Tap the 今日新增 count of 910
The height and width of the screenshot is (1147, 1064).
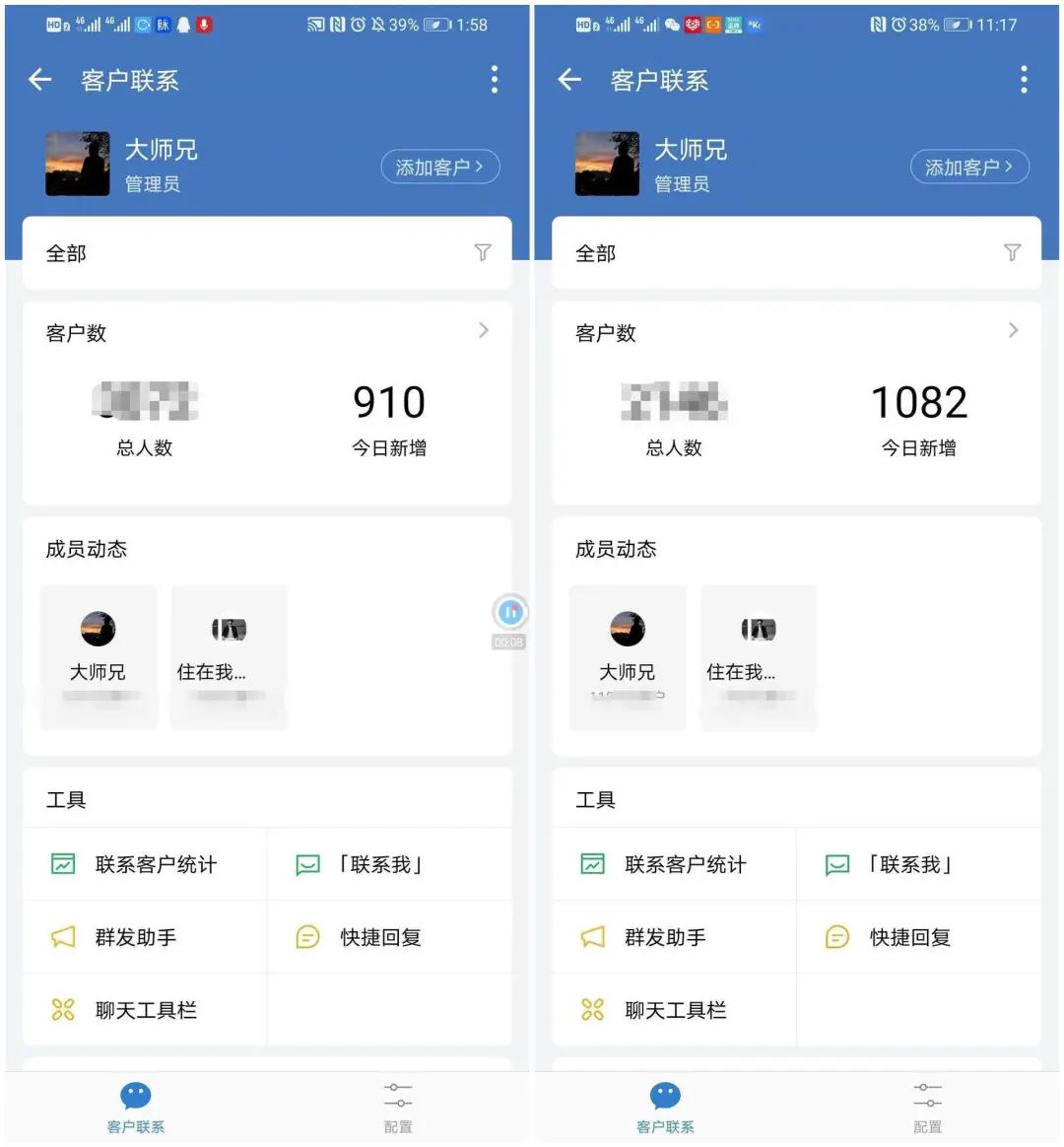click(388, 402)
